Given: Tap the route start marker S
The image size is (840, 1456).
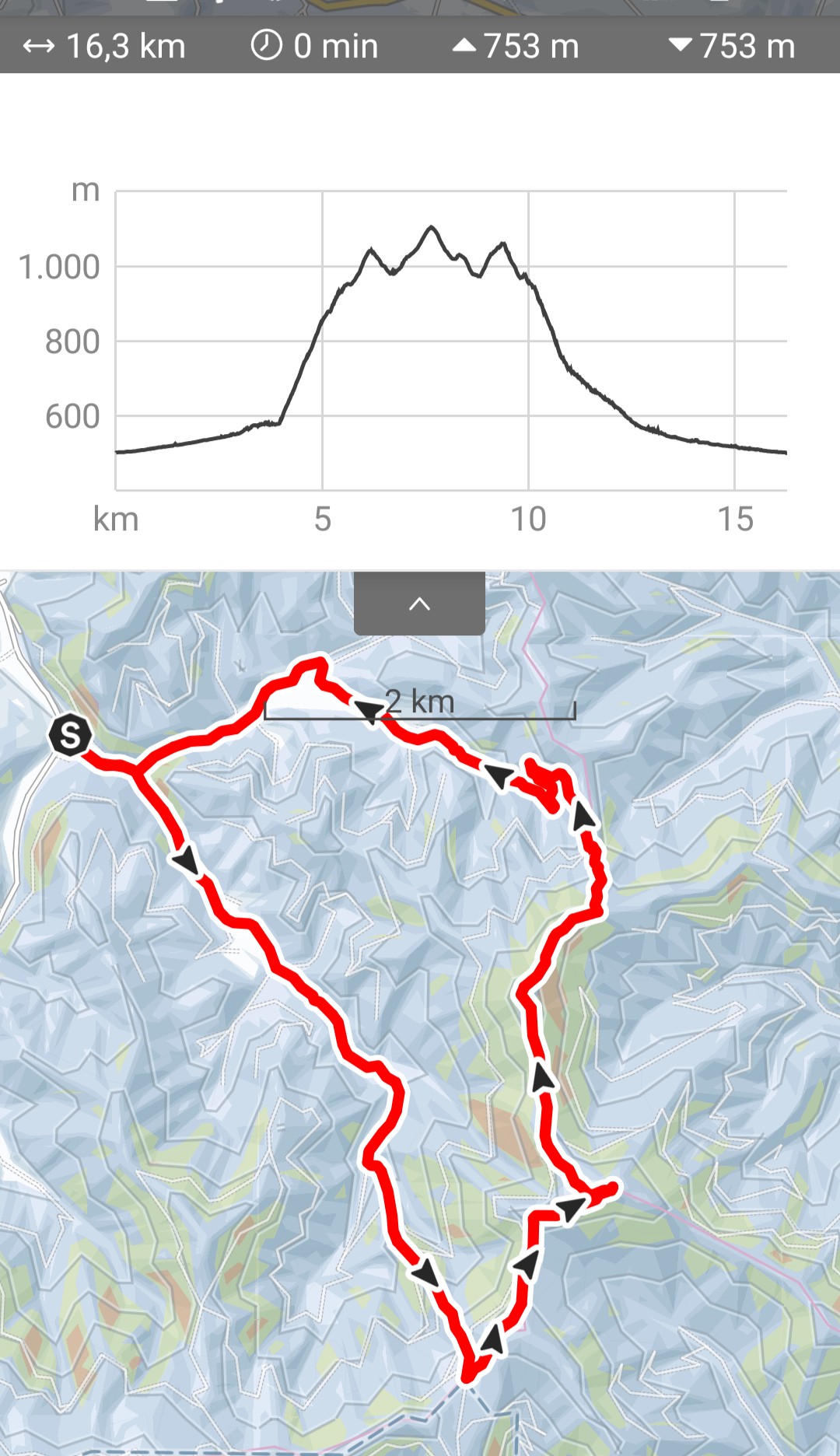Looking at the screenshot, I should click(x=70, y=734).
